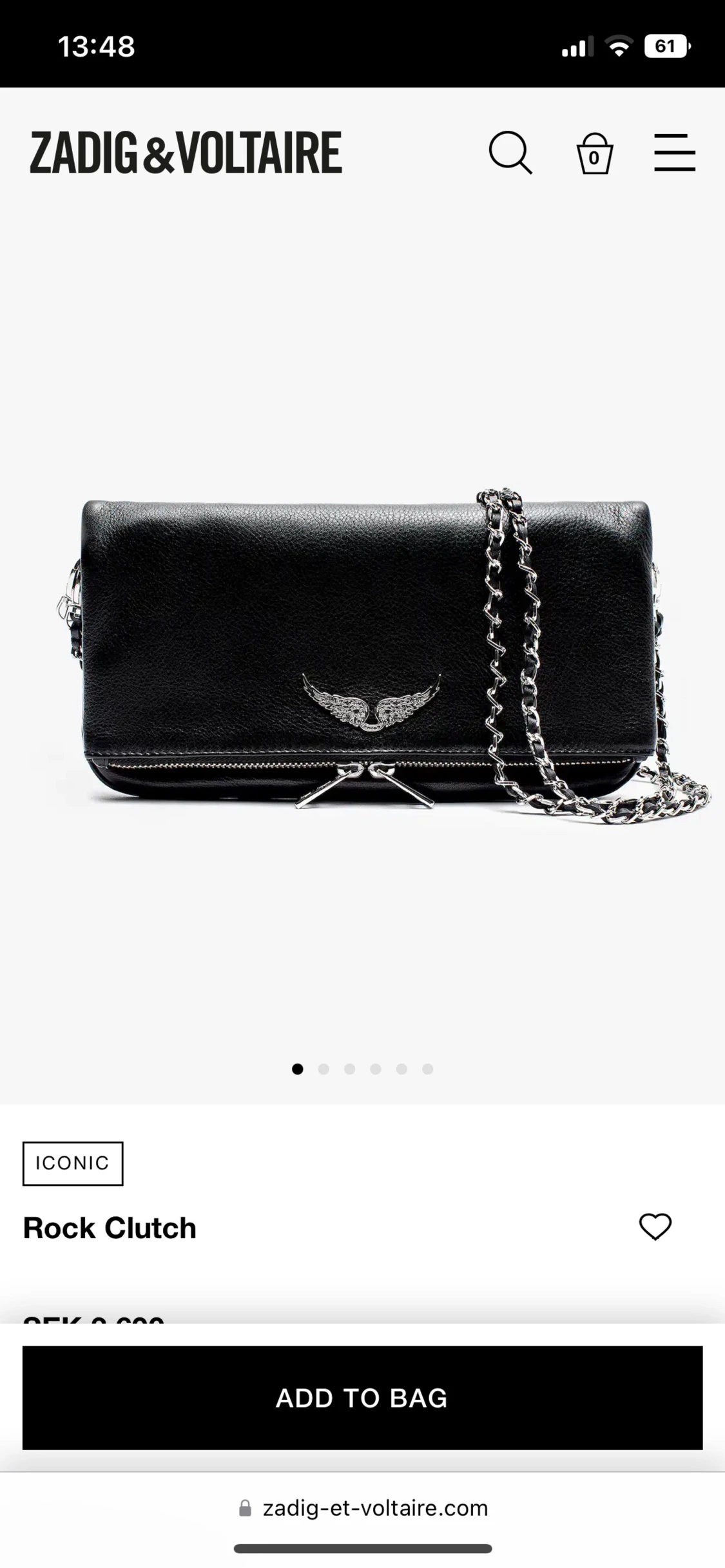
Task: Tap ADD TO BAG button
Action: tap(362, 1397)
